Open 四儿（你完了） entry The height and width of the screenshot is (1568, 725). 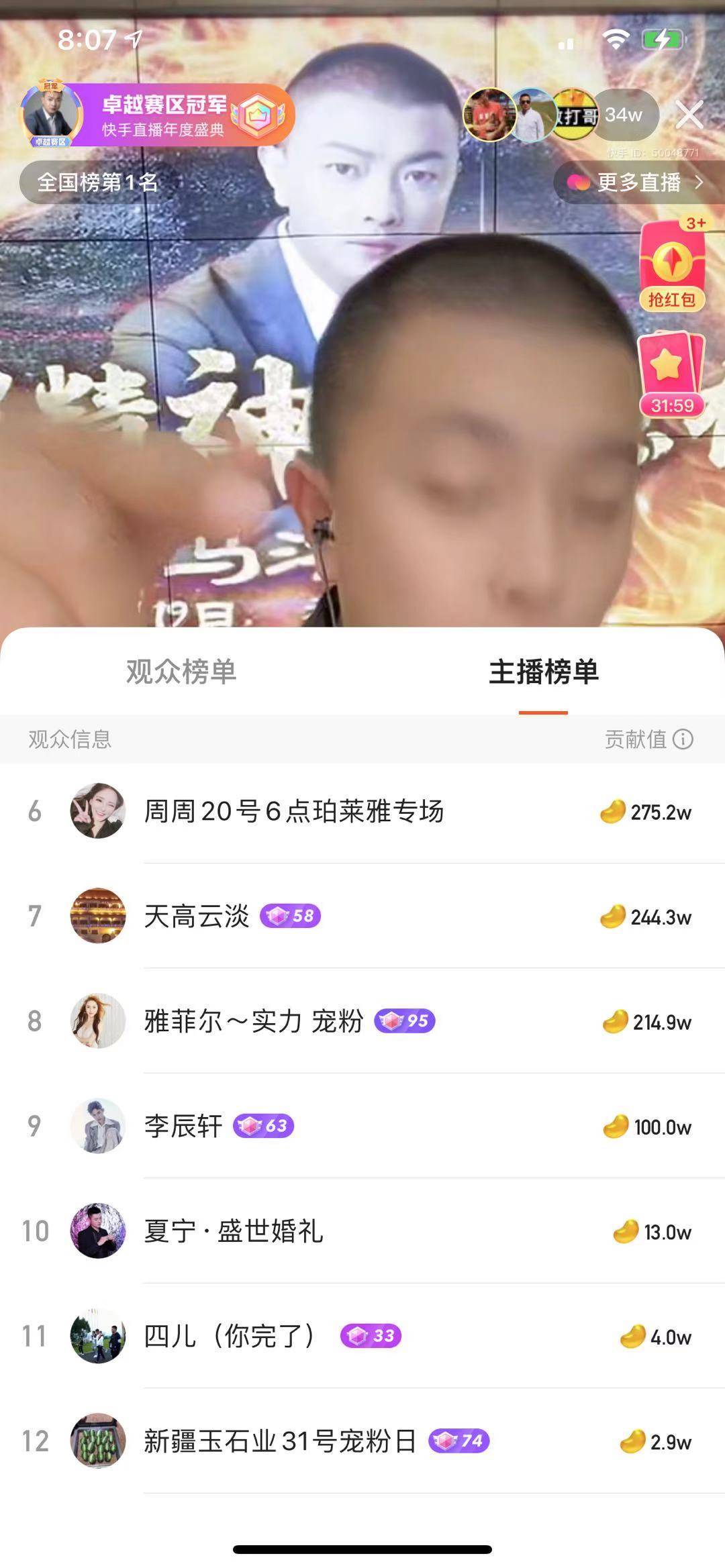[362, 1336]
